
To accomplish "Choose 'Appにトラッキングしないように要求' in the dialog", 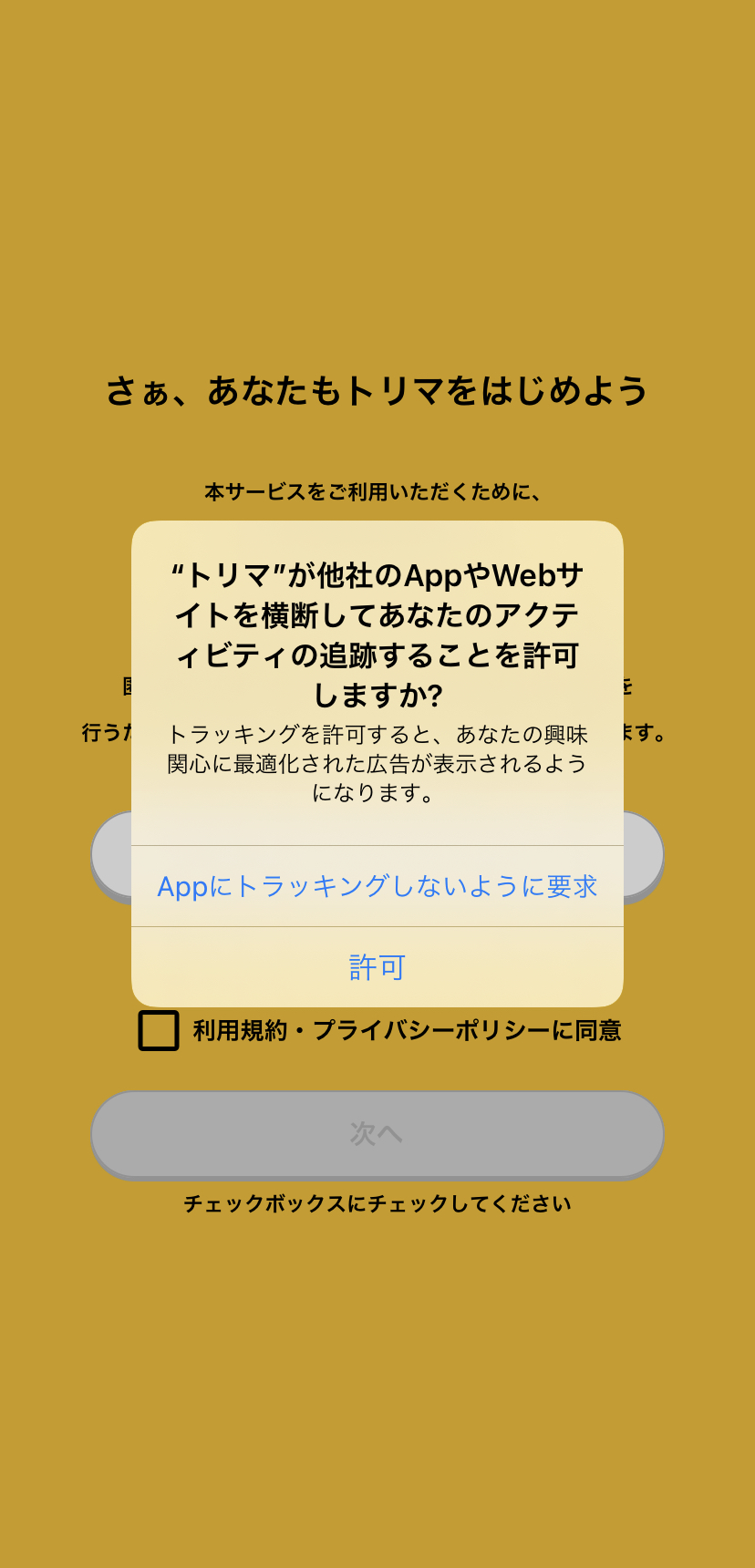I will pyautogui.click(x=377, y=886).
